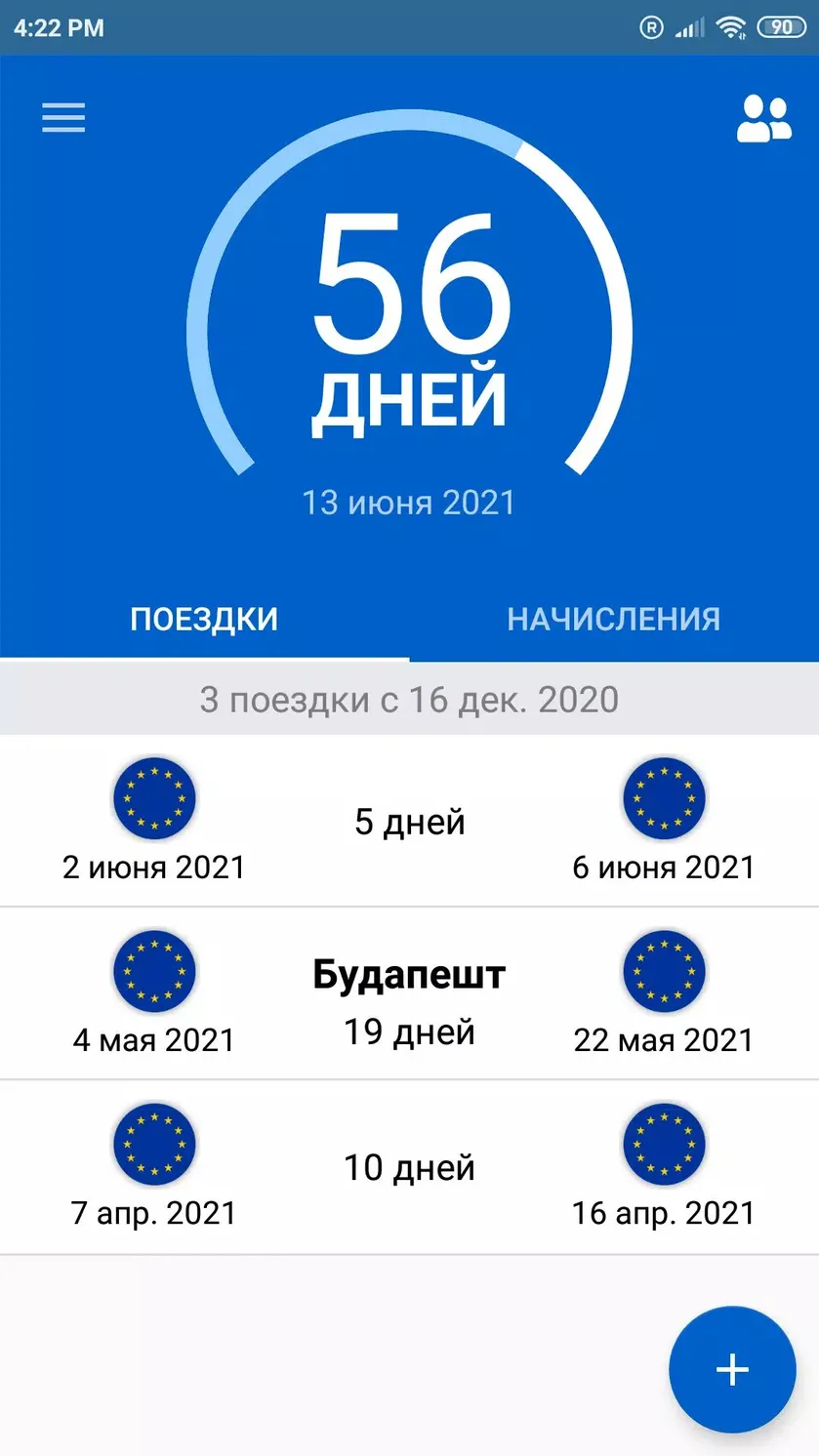Viewport: 819px width, 1456px height.
Task: Select the Поездки tab
Action: [205, 619]
